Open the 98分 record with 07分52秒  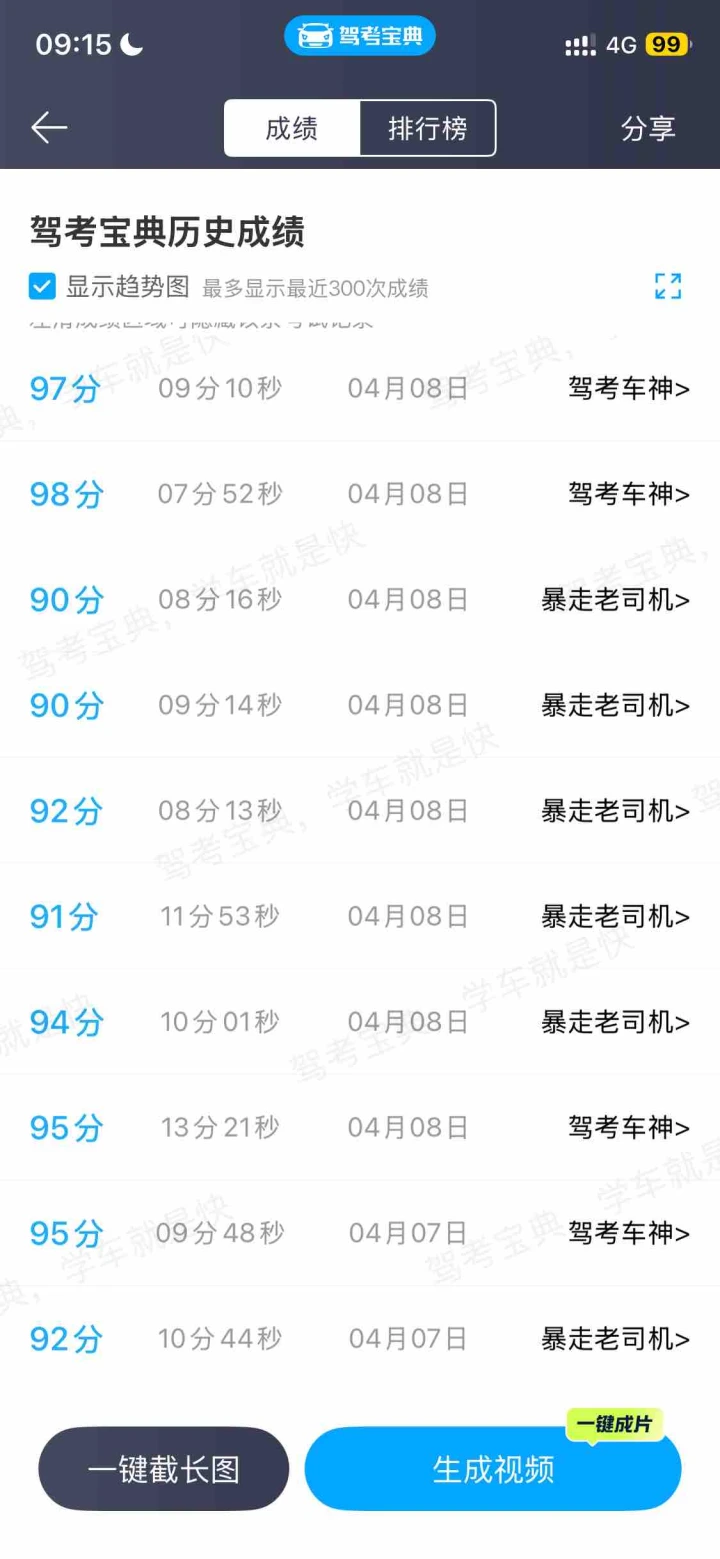[x=360, y=494]
